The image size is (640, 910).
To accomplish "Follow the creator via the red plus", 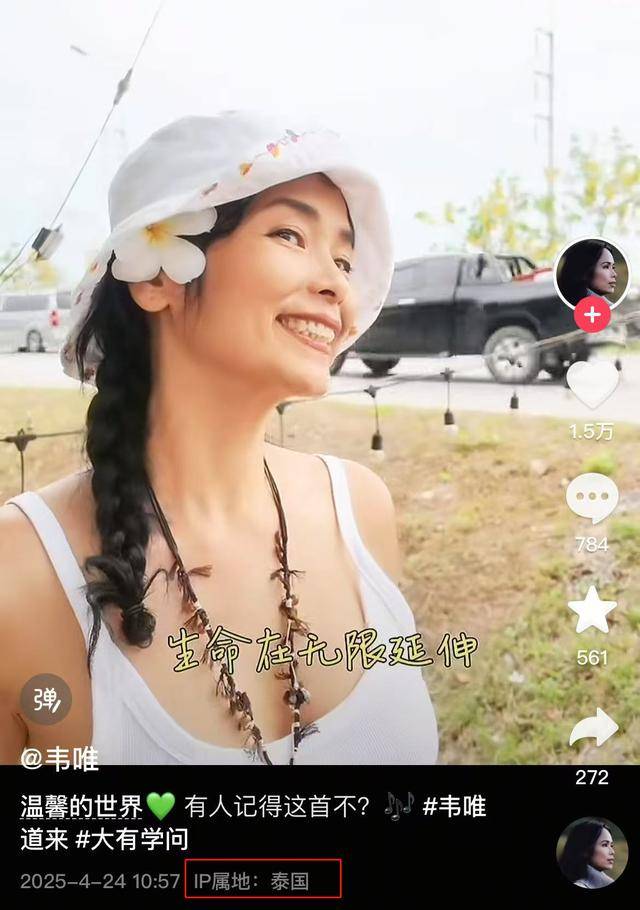I will point(592,316).
